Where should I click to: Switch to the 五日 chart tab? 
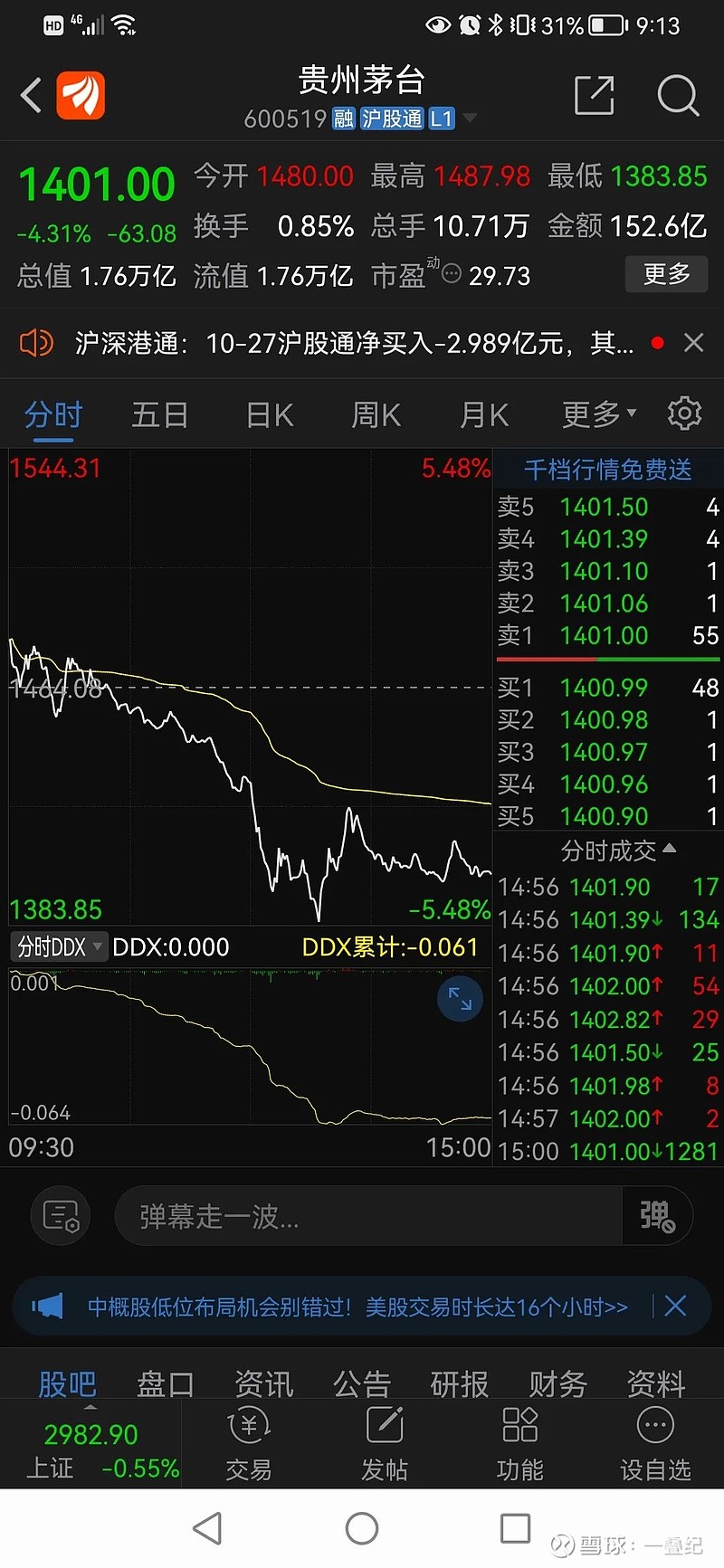[160, 415]
